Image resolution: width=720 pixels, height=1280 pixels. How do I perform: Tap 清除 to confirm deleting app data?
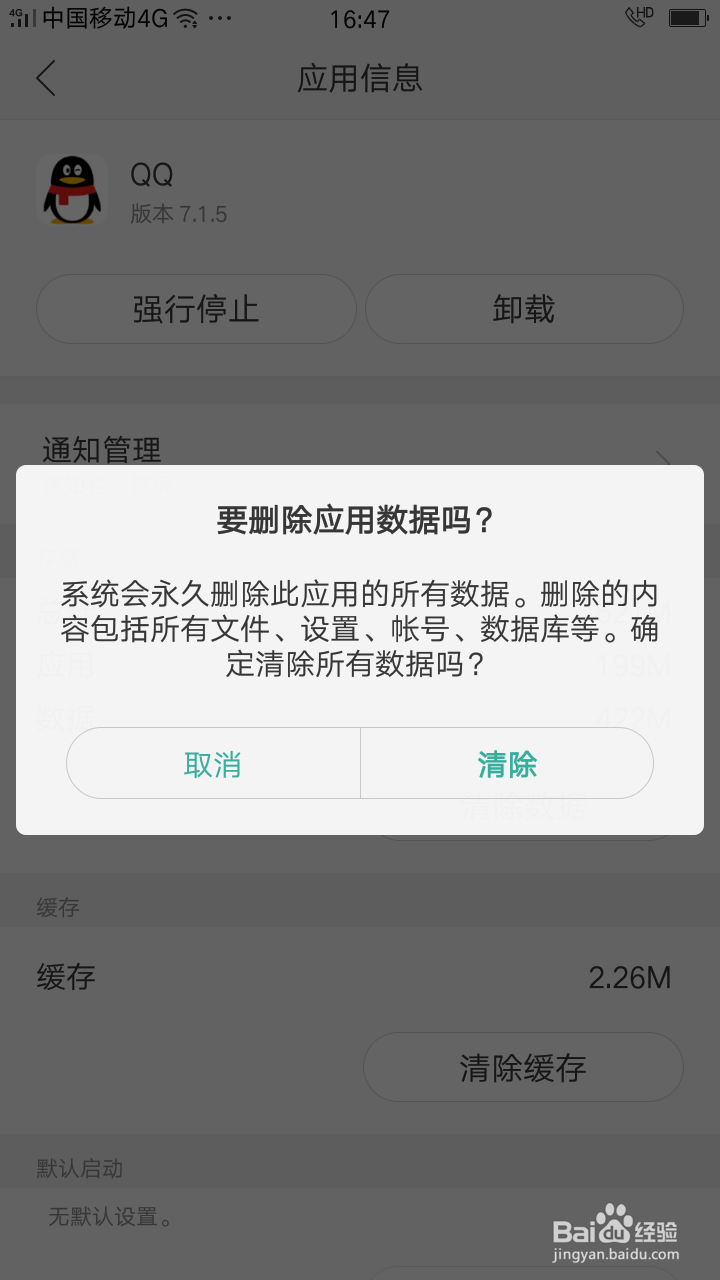tap(507, 763)
